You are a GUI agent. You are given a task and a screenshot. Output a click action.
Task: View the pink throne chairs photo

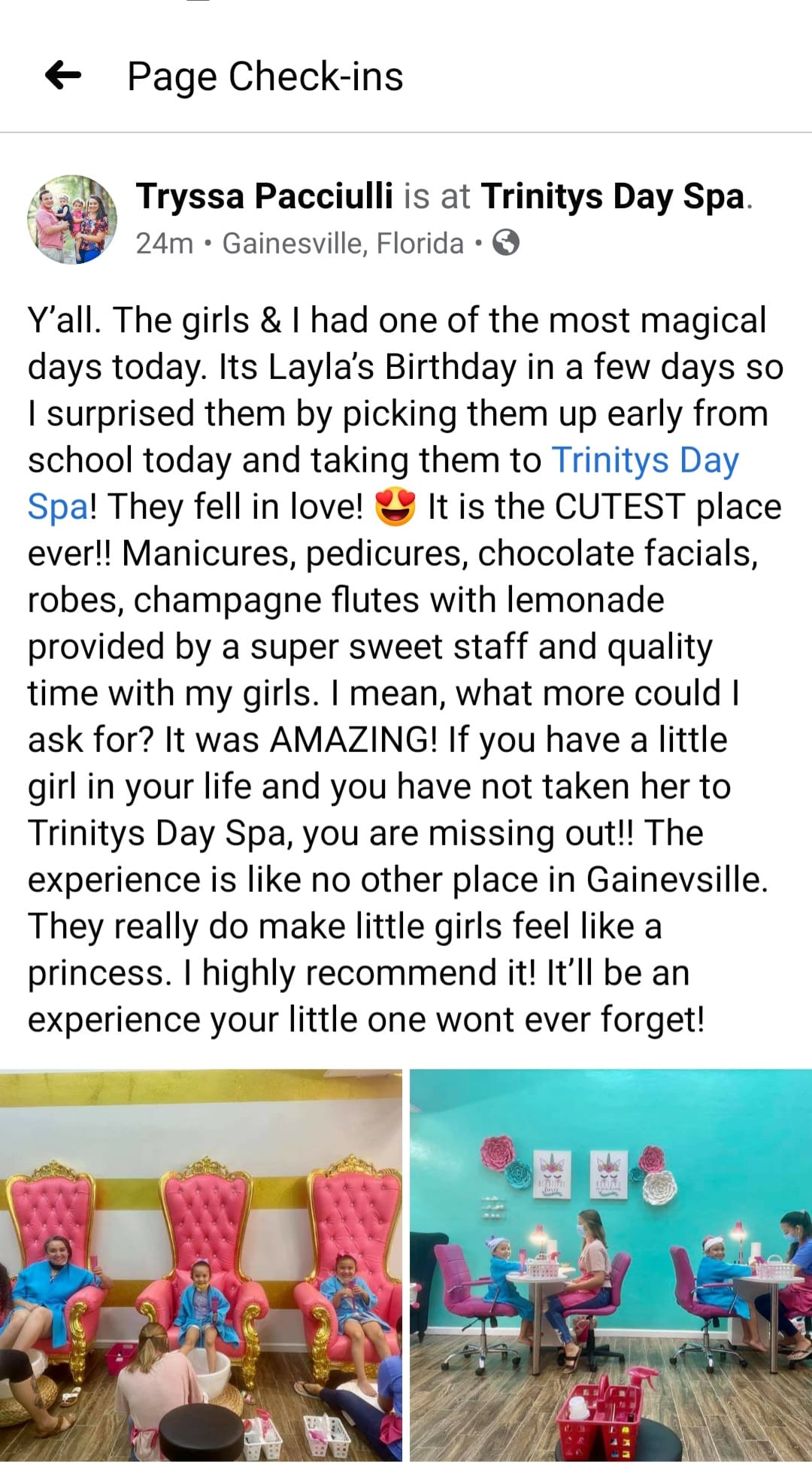201,1265
